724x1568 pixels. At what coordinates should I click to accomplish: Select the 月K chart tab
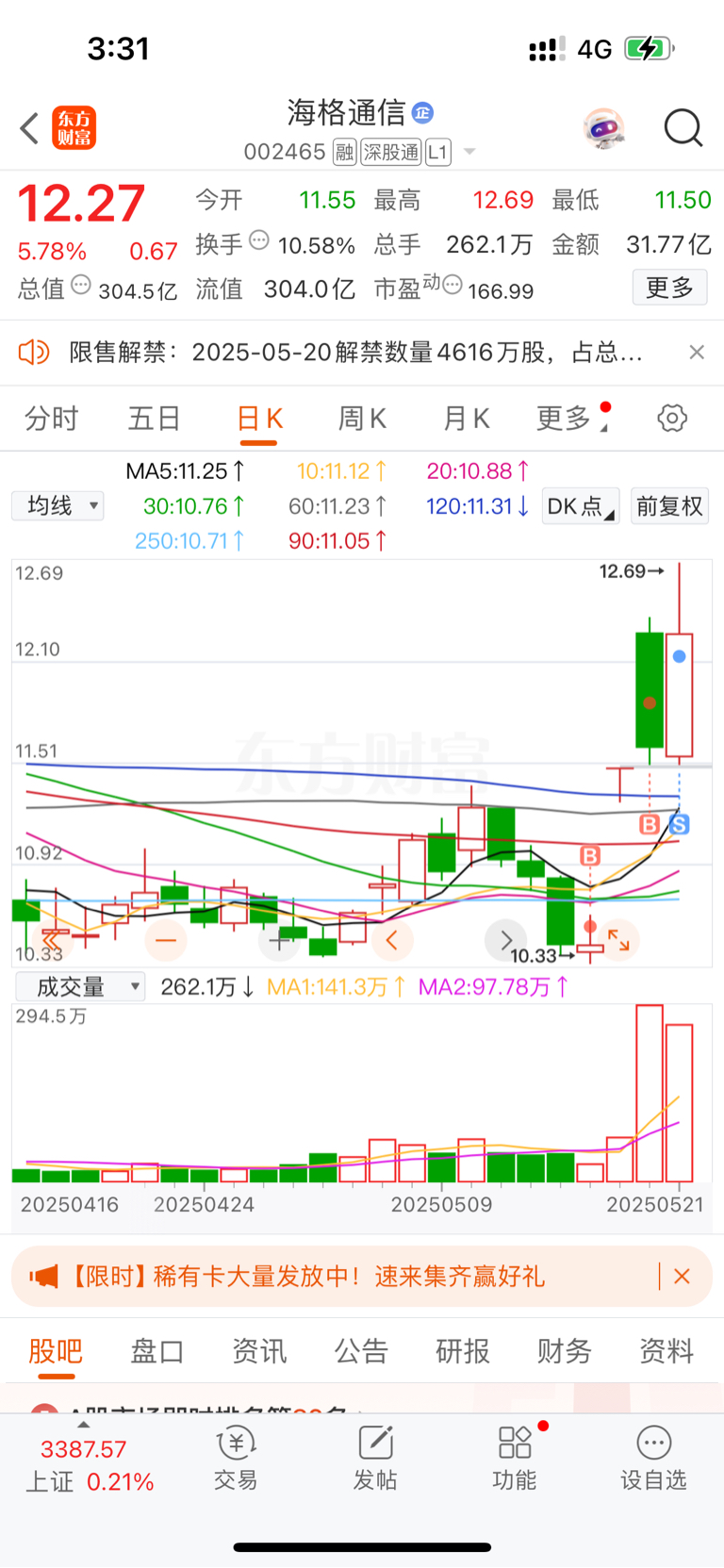pyautogui.click(x=467, y=418)
